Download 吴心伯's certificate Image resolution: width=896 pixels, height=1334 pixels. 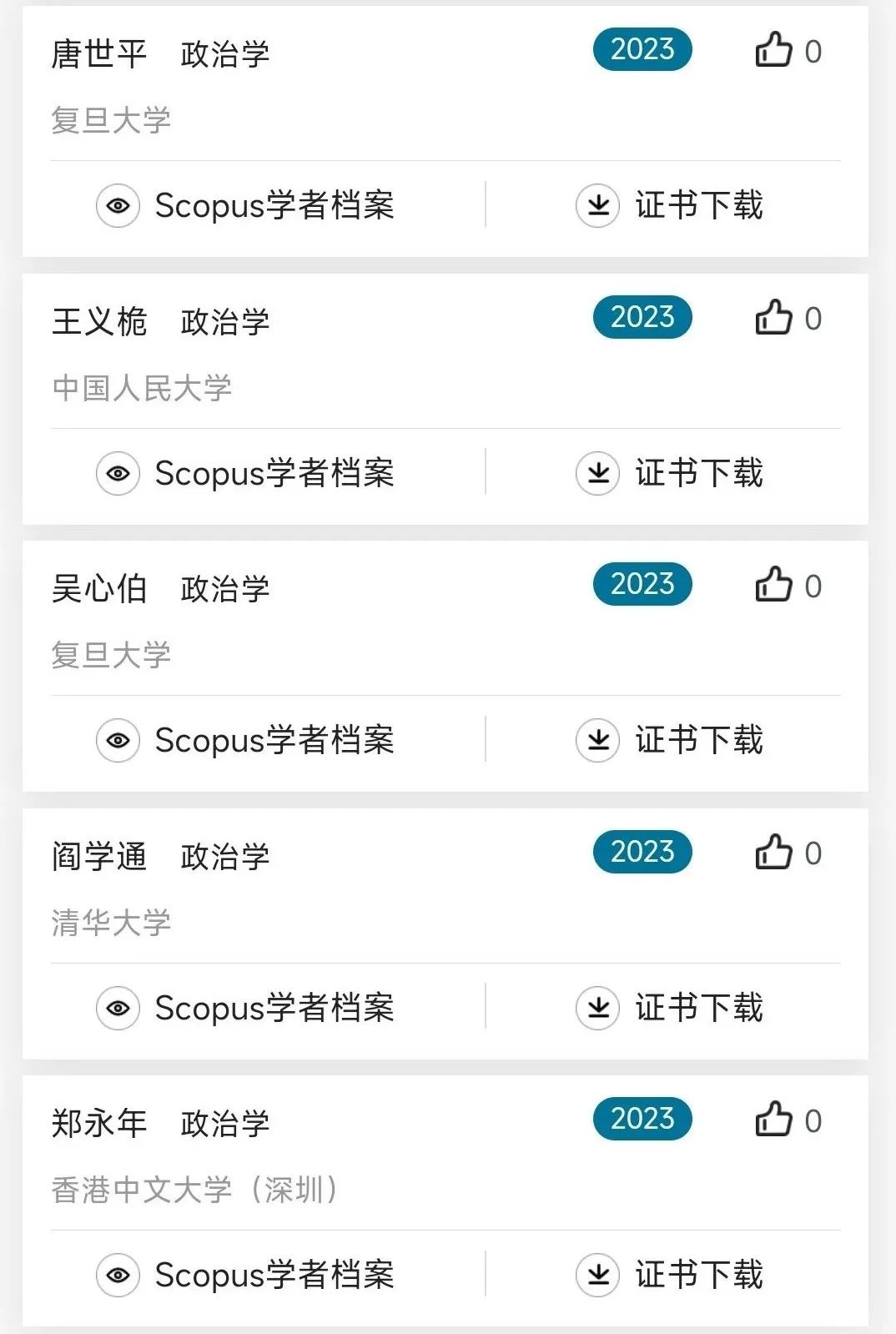coord(670,740)
